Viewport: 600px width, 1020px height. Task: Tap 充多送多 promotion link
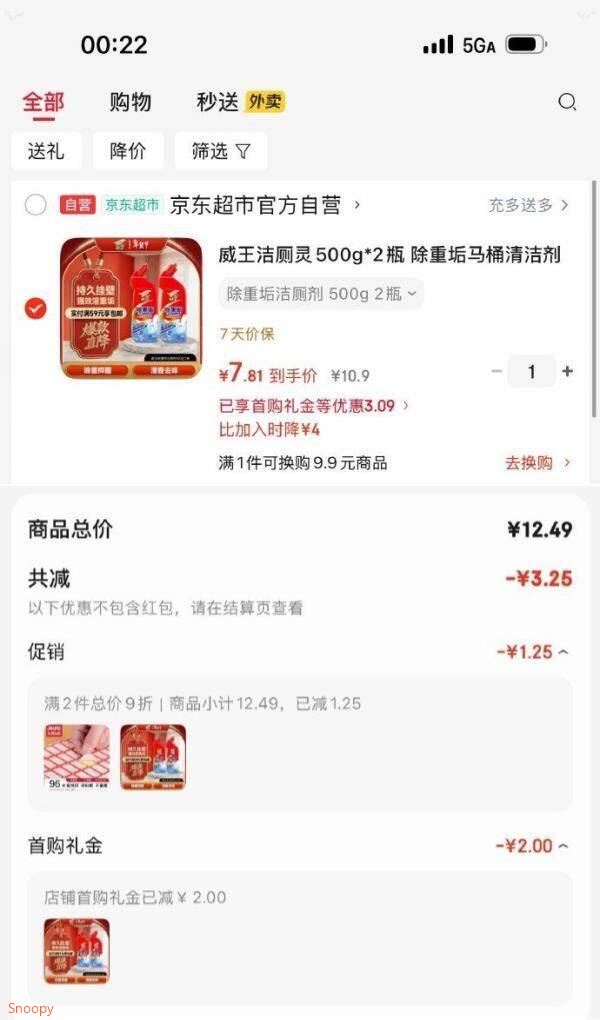[528, 205]
